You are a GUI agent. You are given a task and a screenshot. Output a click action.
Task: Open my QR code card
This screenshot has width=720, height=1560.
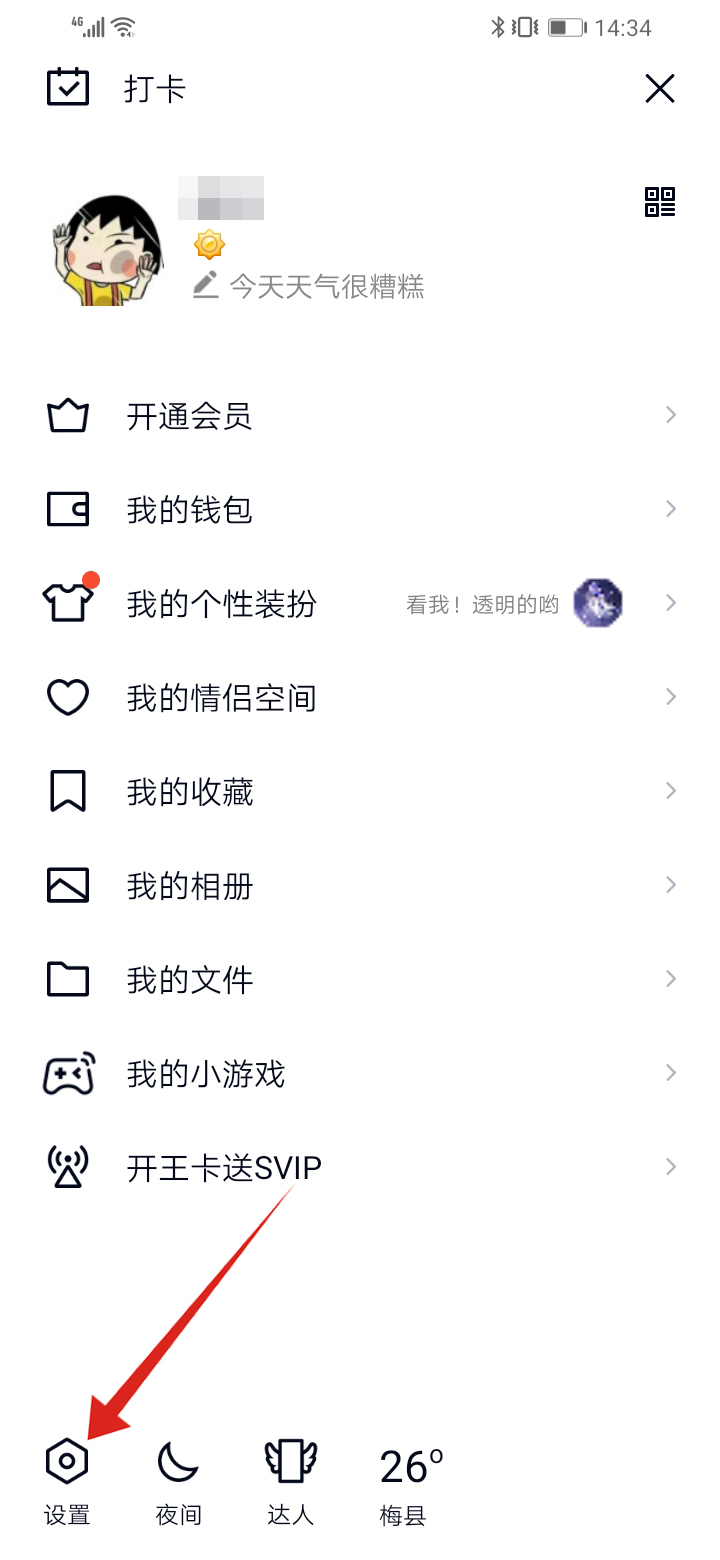coord(660,202)
